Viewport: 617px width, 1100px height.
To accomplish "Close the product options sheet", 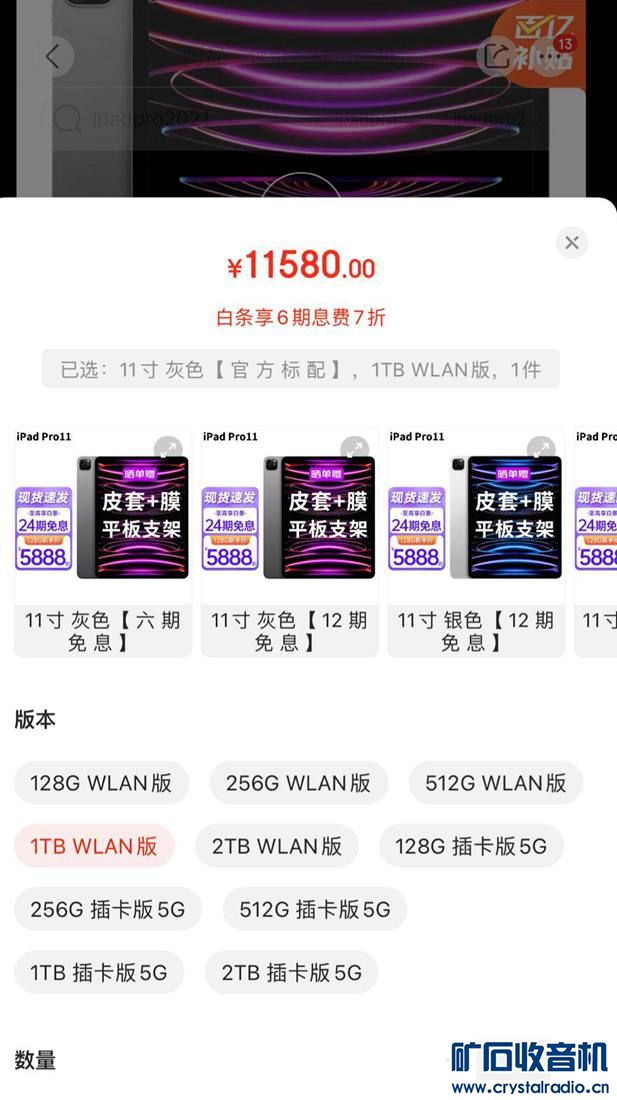I will [572, 243].
